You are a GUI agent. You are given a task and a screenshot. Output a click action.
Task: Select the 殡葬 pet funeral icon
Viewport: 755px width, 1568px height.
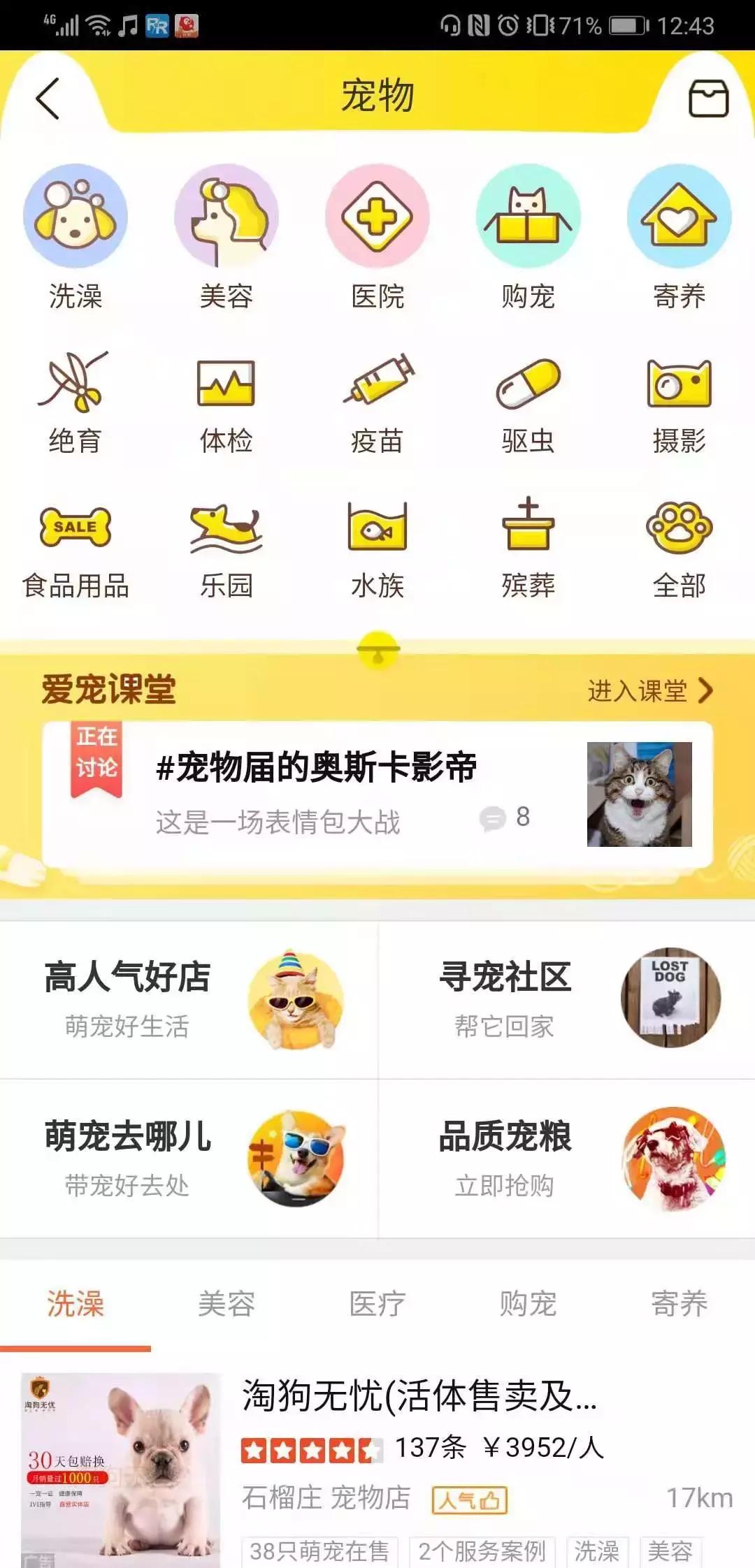528,529
